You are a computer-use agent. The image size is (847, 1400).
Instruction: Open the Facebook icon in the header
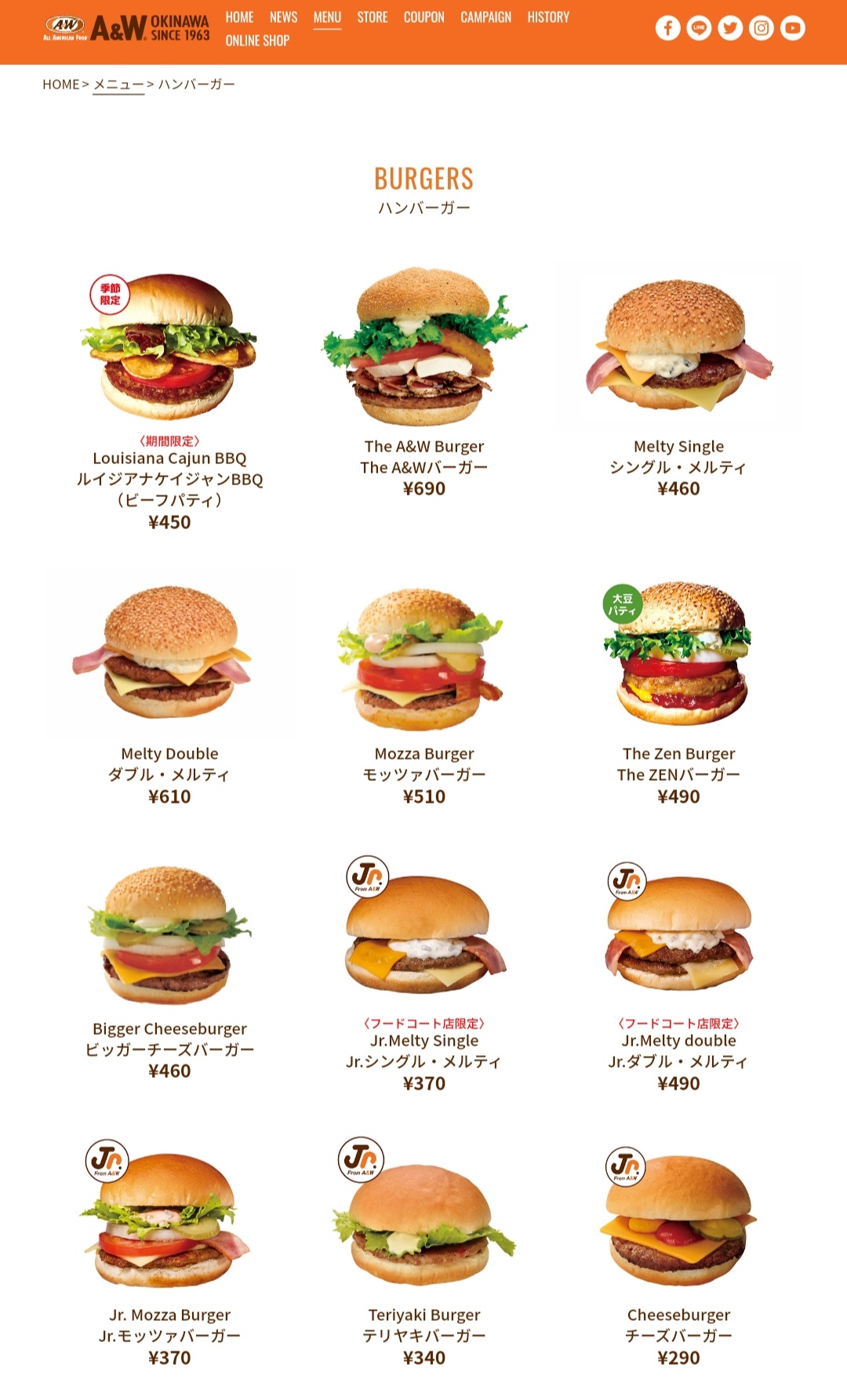[667, 28]
